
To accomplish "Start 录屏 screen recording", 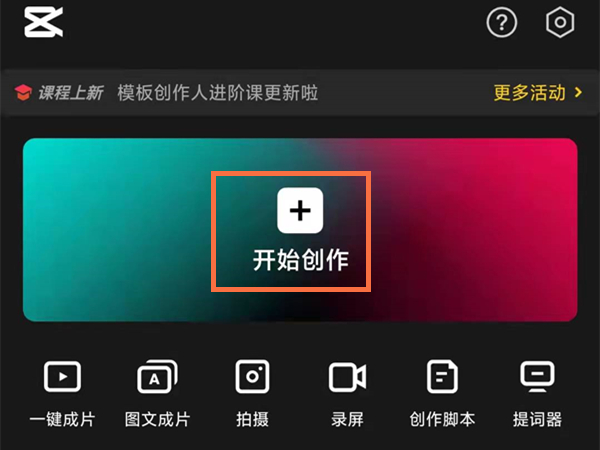I will pos(346,392).
